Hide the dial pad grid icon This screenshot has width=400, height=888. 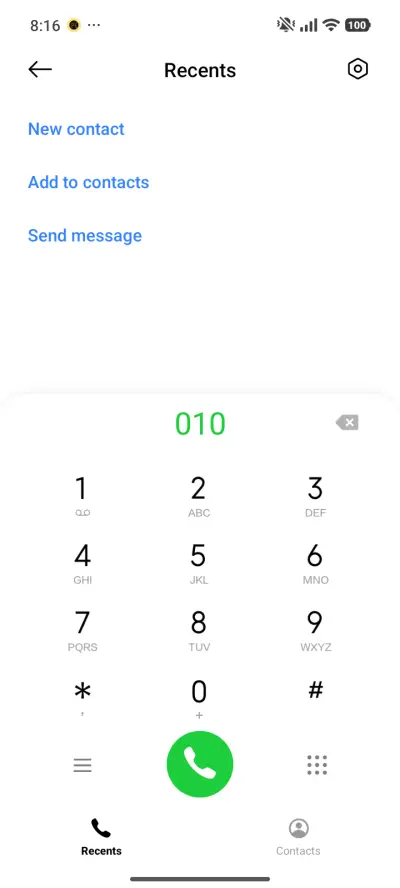coord(317,765)
